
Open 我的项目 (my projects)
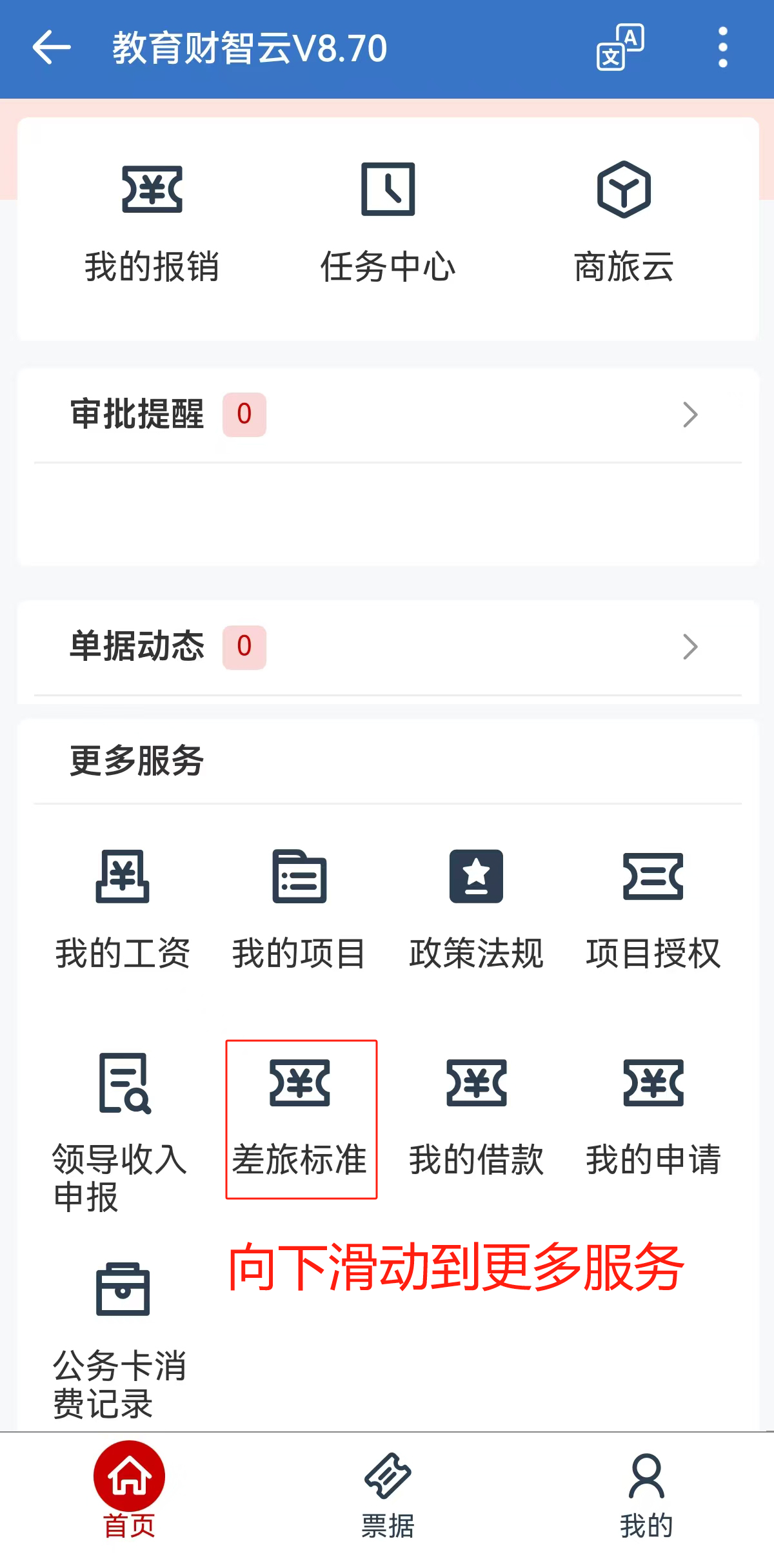[299, 909]
